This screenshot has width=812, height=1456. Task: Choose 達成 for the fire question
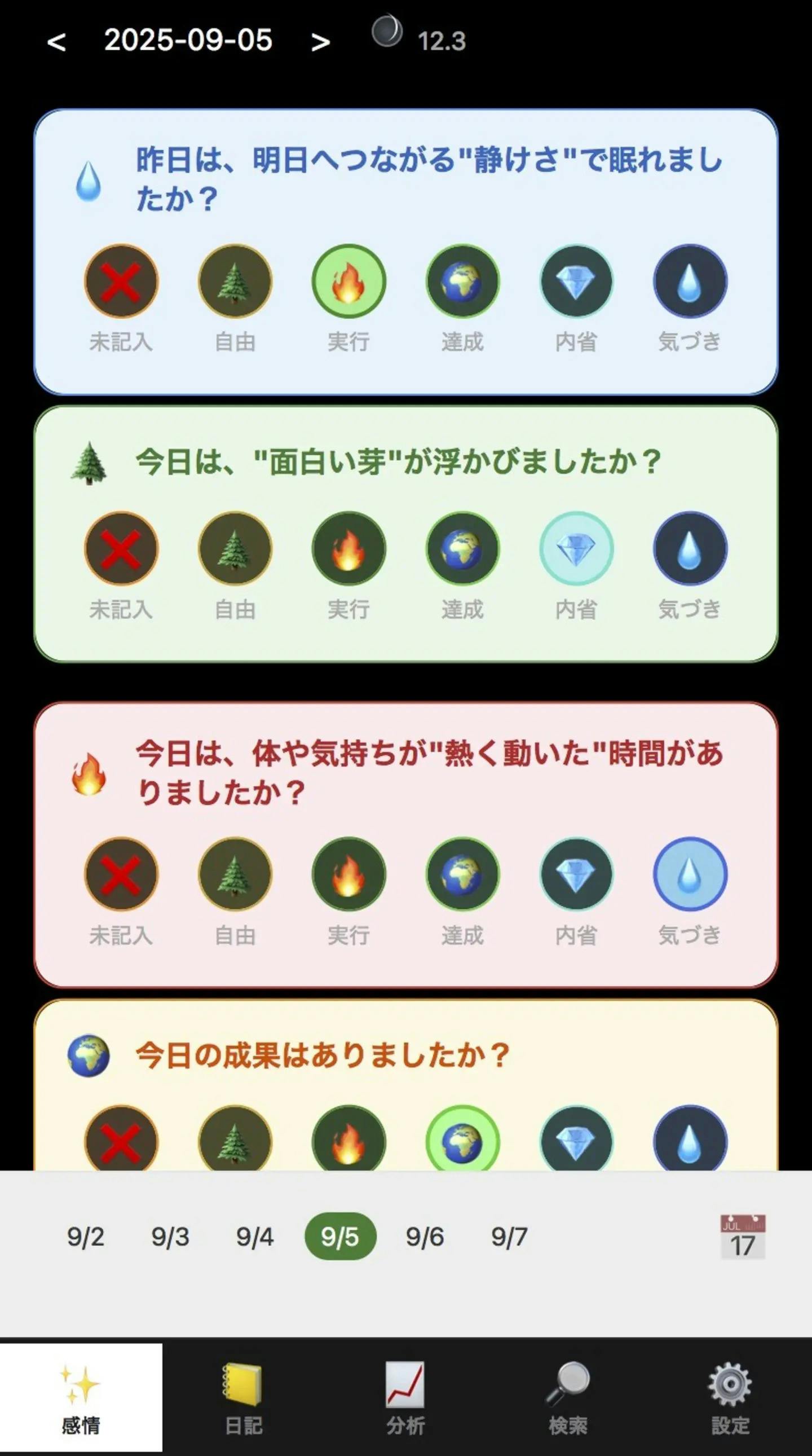(461, 874)
